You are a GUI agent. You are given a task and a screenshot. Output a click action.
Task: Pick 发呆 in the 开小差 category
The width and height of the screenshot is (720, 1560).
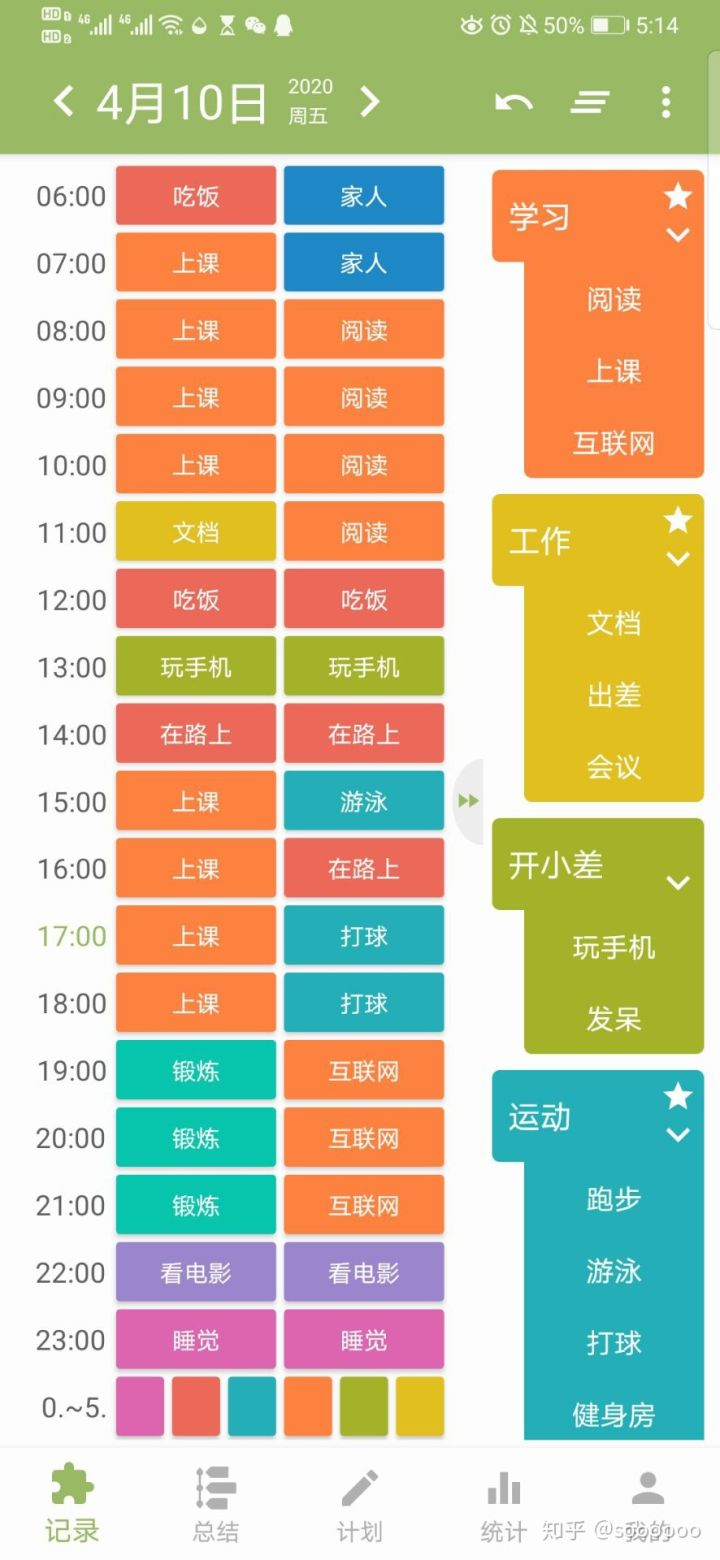[x=614, y=1019]
